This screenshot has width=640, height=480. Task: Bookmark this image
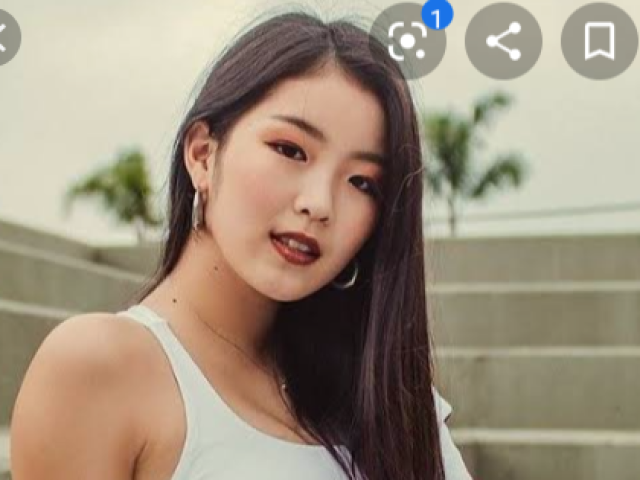coord(599,42)
